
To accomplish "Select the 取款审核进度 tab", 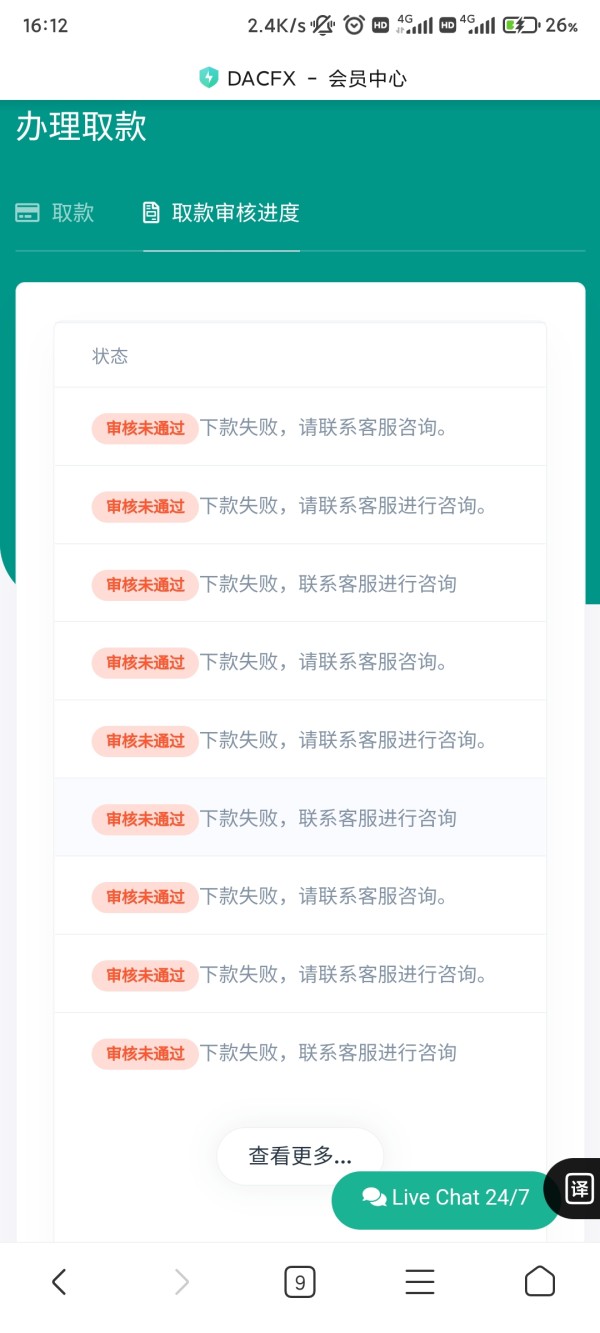I will point(221,213).
